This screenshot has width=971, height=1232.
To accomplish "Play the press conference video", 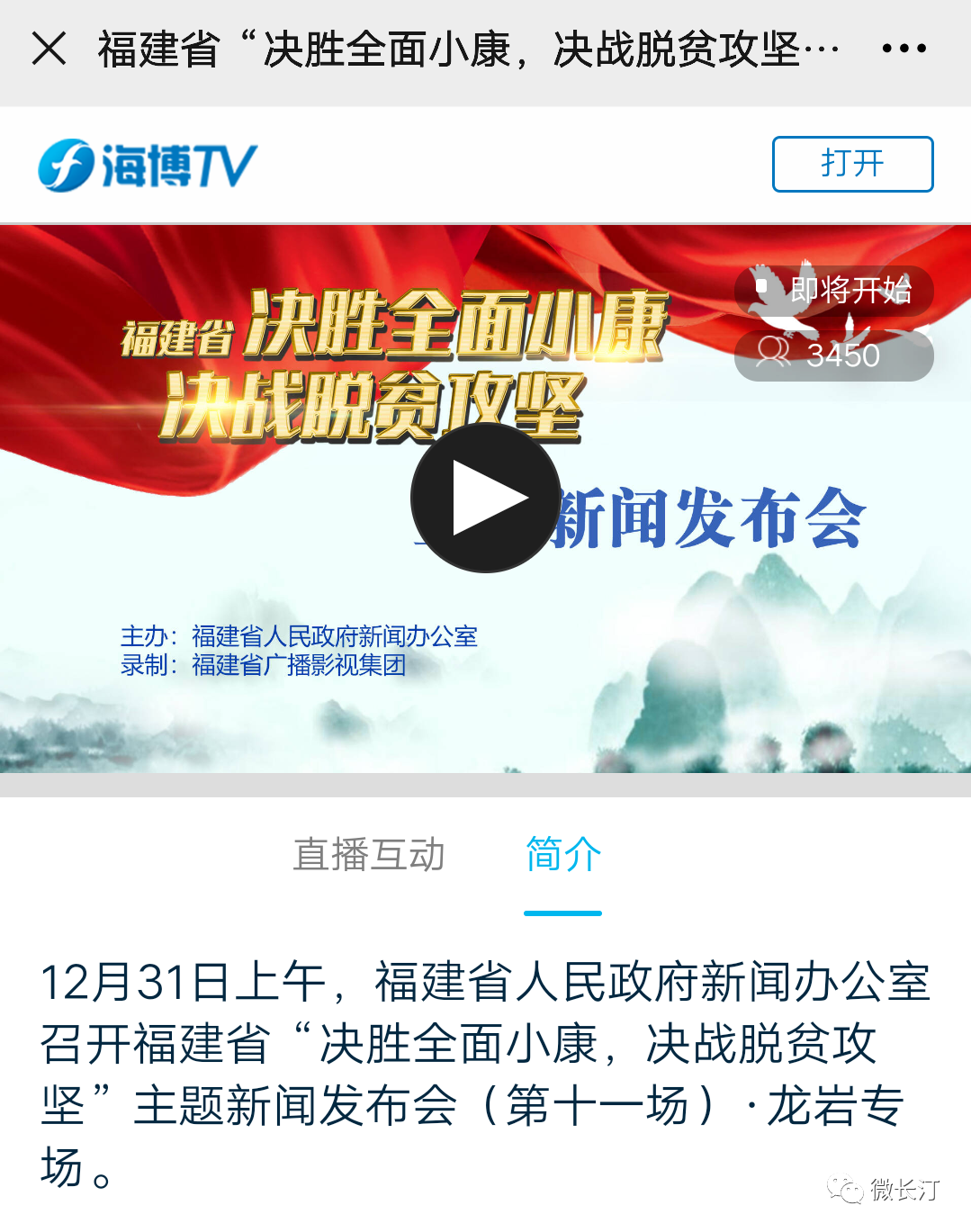I will pyautogui.click(x=485, y=498).
